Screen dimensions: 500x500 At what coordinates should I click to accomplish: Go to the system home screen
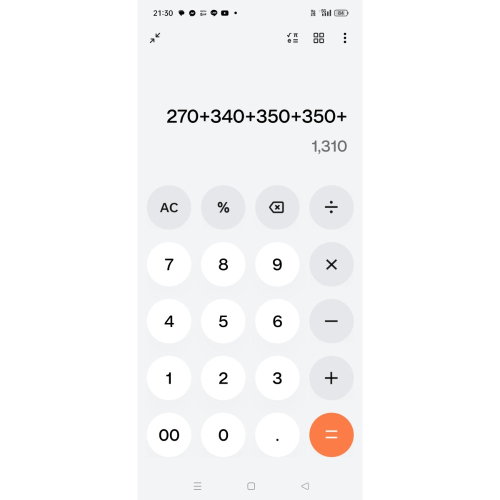[251, 486]
